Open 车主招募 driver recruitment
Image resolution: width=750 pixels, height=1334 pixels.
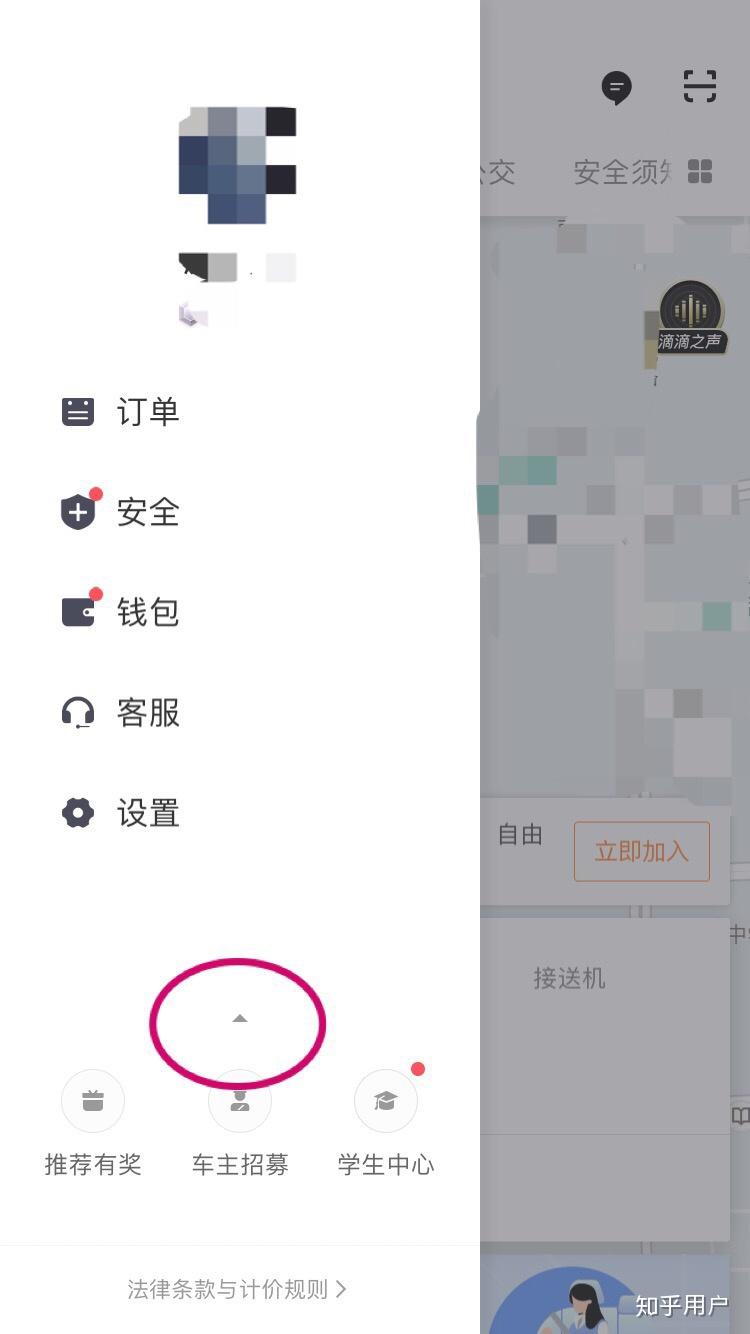coord(240,1122)
